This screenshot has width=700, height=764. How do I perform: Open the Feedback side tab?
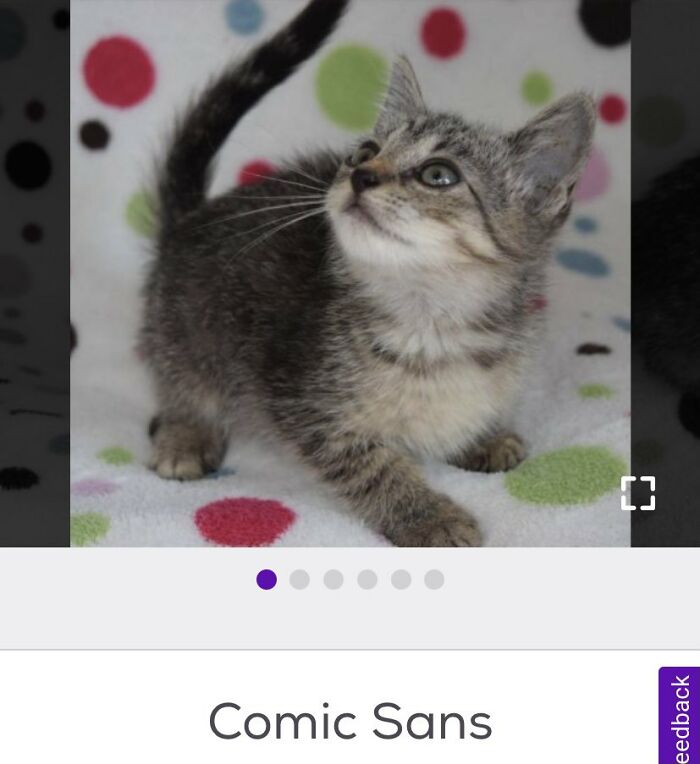pos(680,718)
